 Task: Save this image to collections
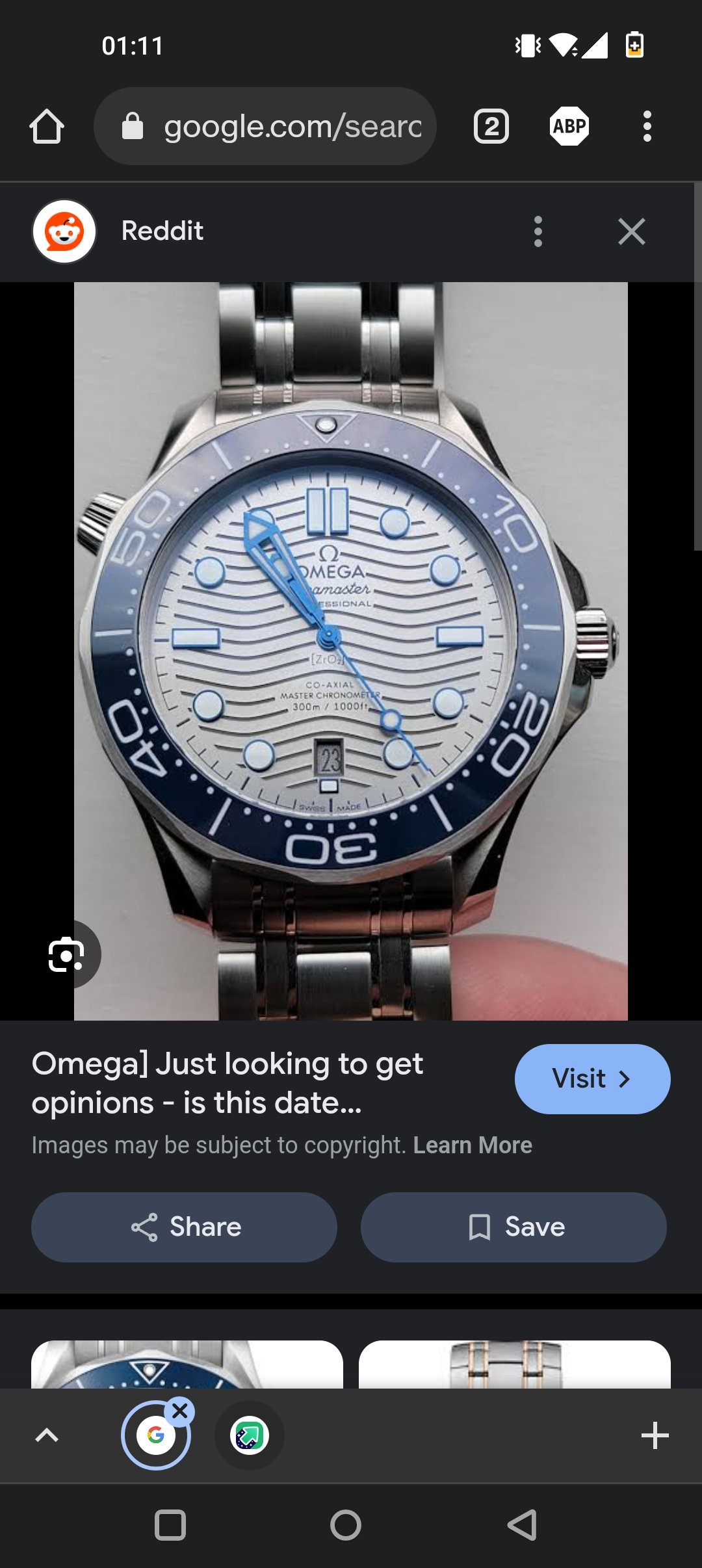(x=513, y=1227)
